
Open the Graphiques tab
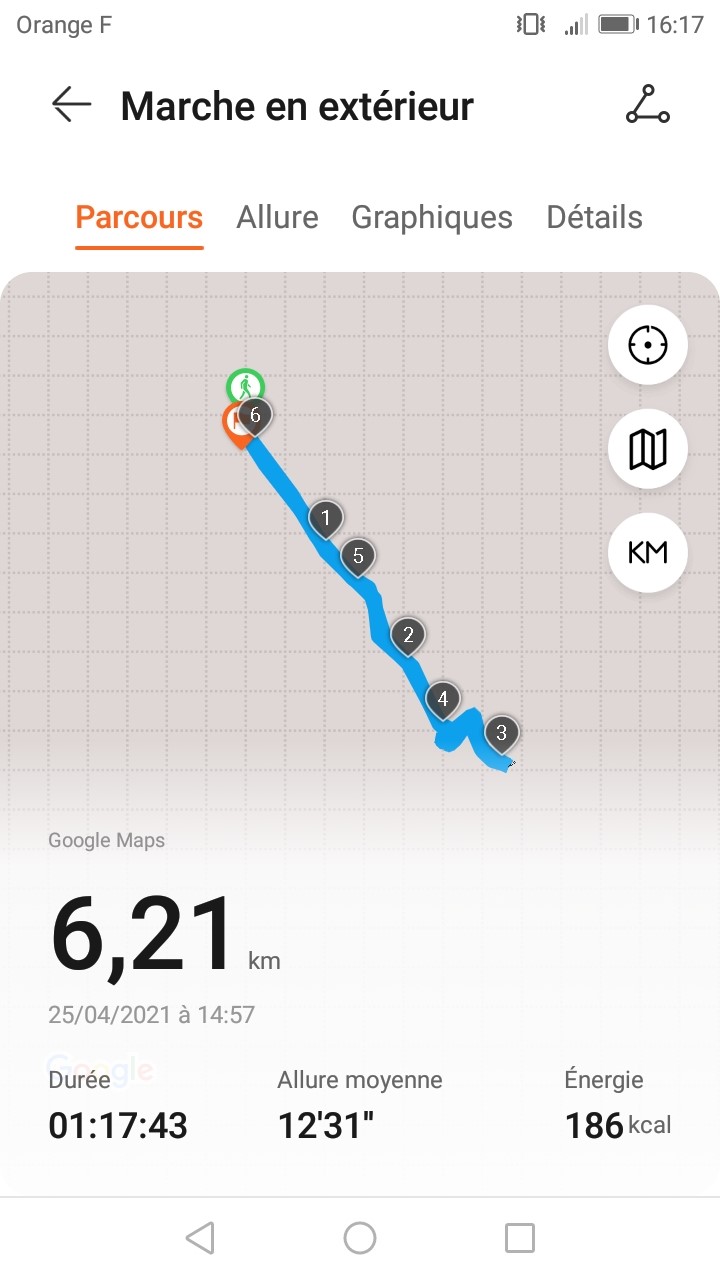tap(432, 217)
